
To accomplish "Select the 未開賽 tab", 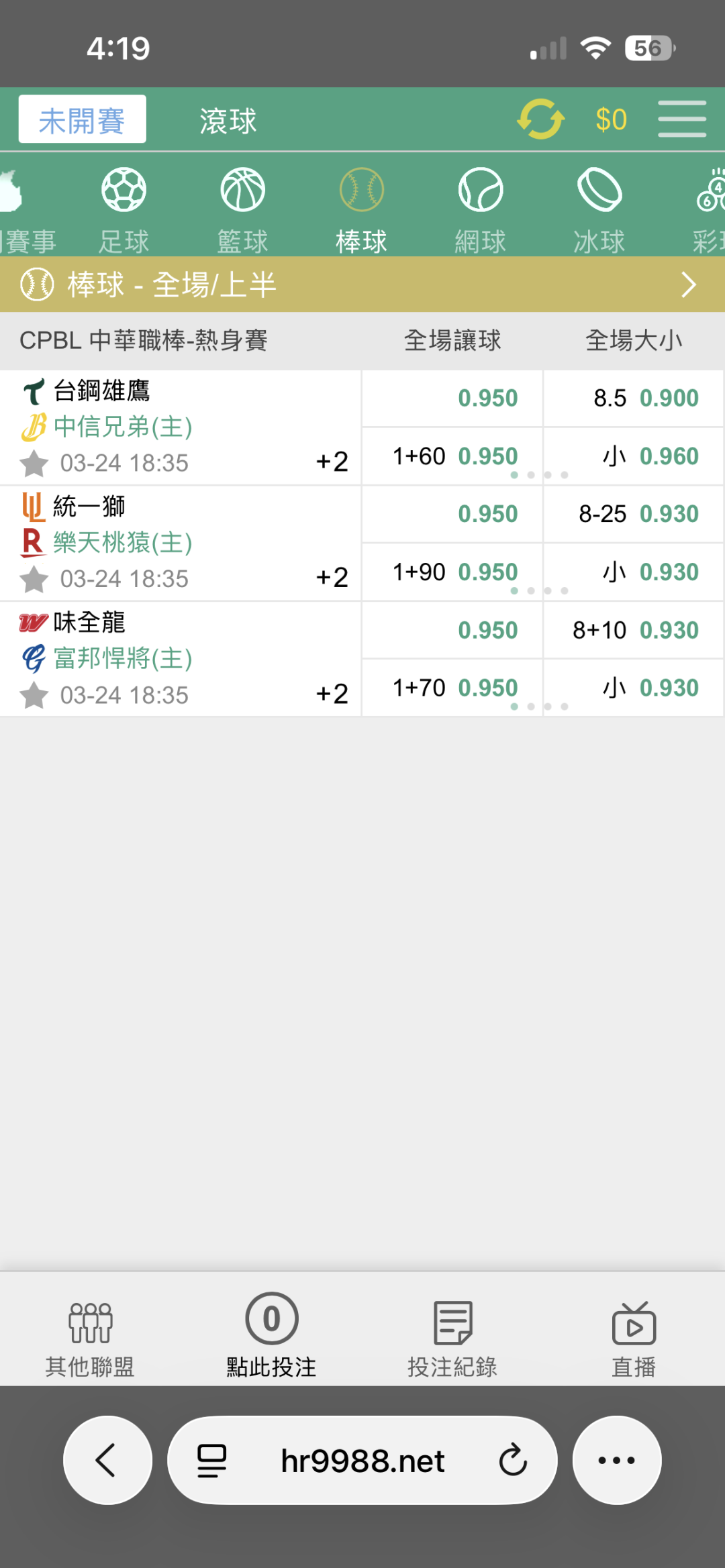I will [x=82, y=119].
